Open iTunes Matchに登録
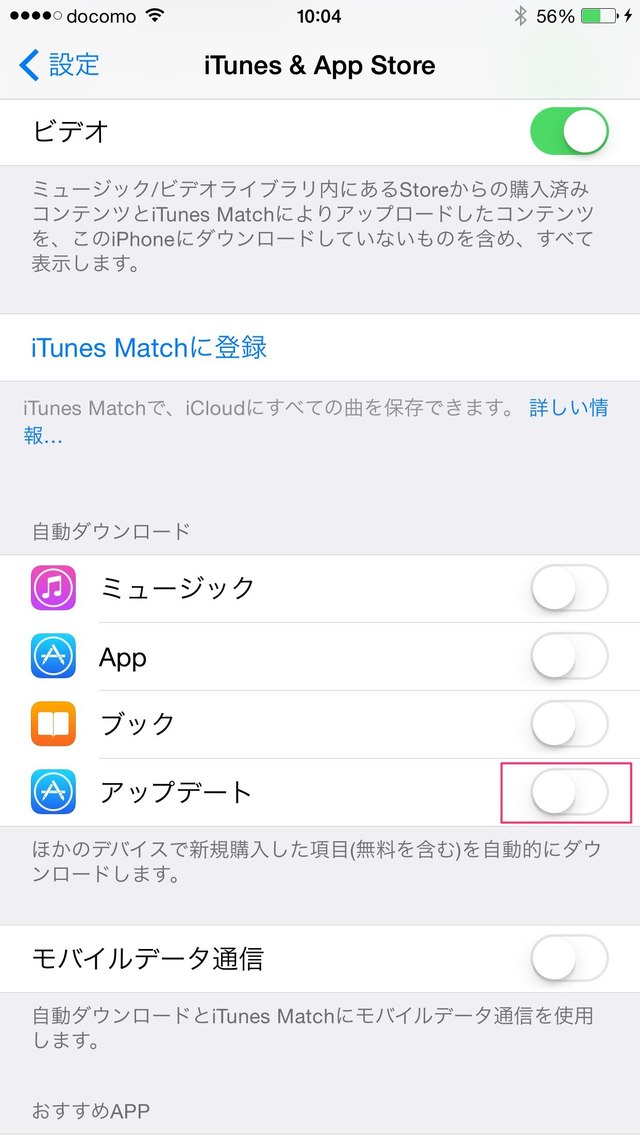The image size is (640, 1137). pyautogui.click(x=150, y=348)
